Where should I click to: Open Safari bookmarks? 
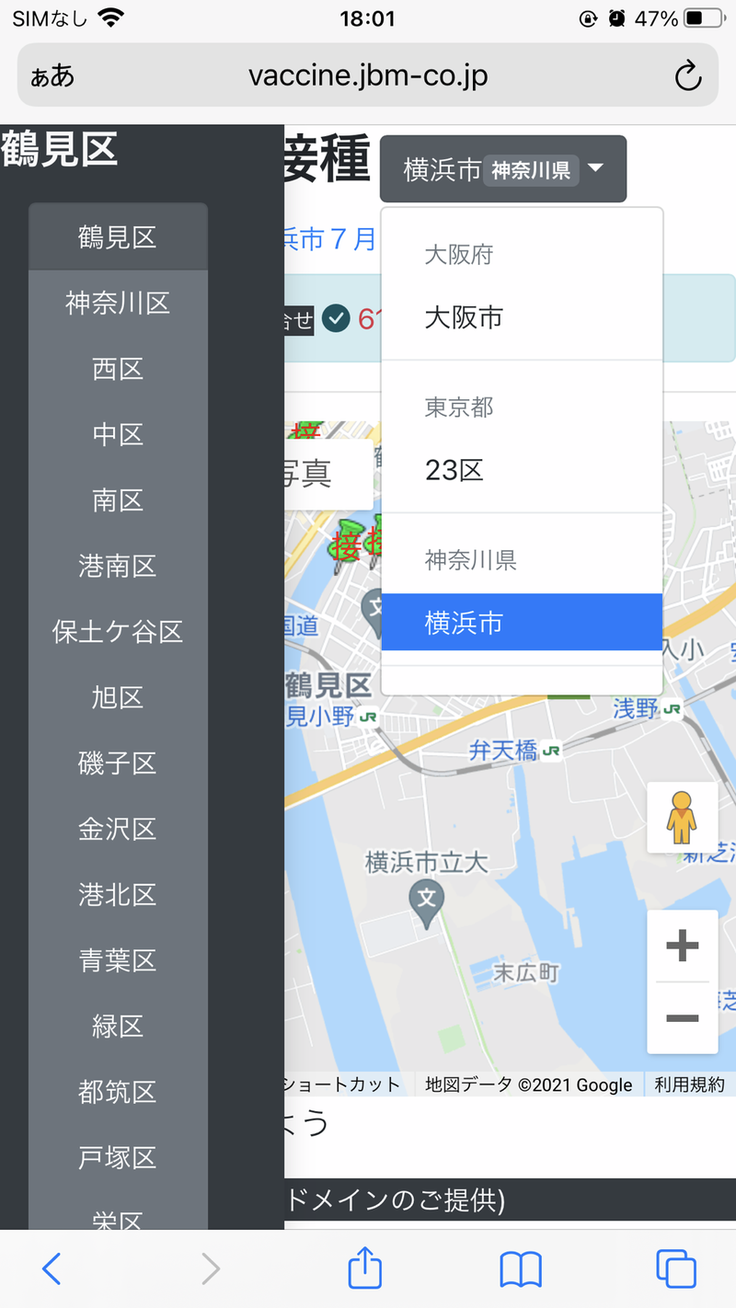point(520,1268)
